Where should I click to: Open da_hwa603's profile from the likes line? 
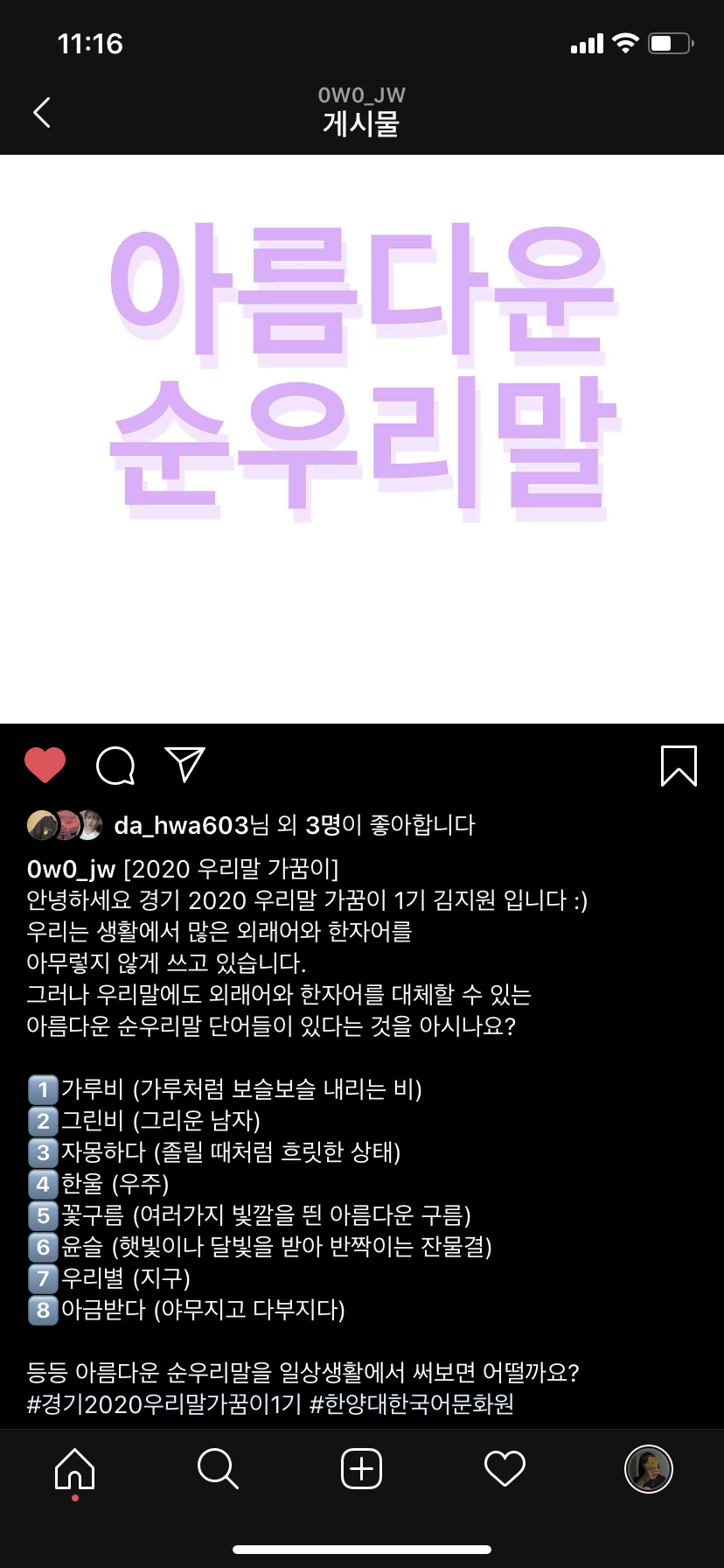point(181,825)
